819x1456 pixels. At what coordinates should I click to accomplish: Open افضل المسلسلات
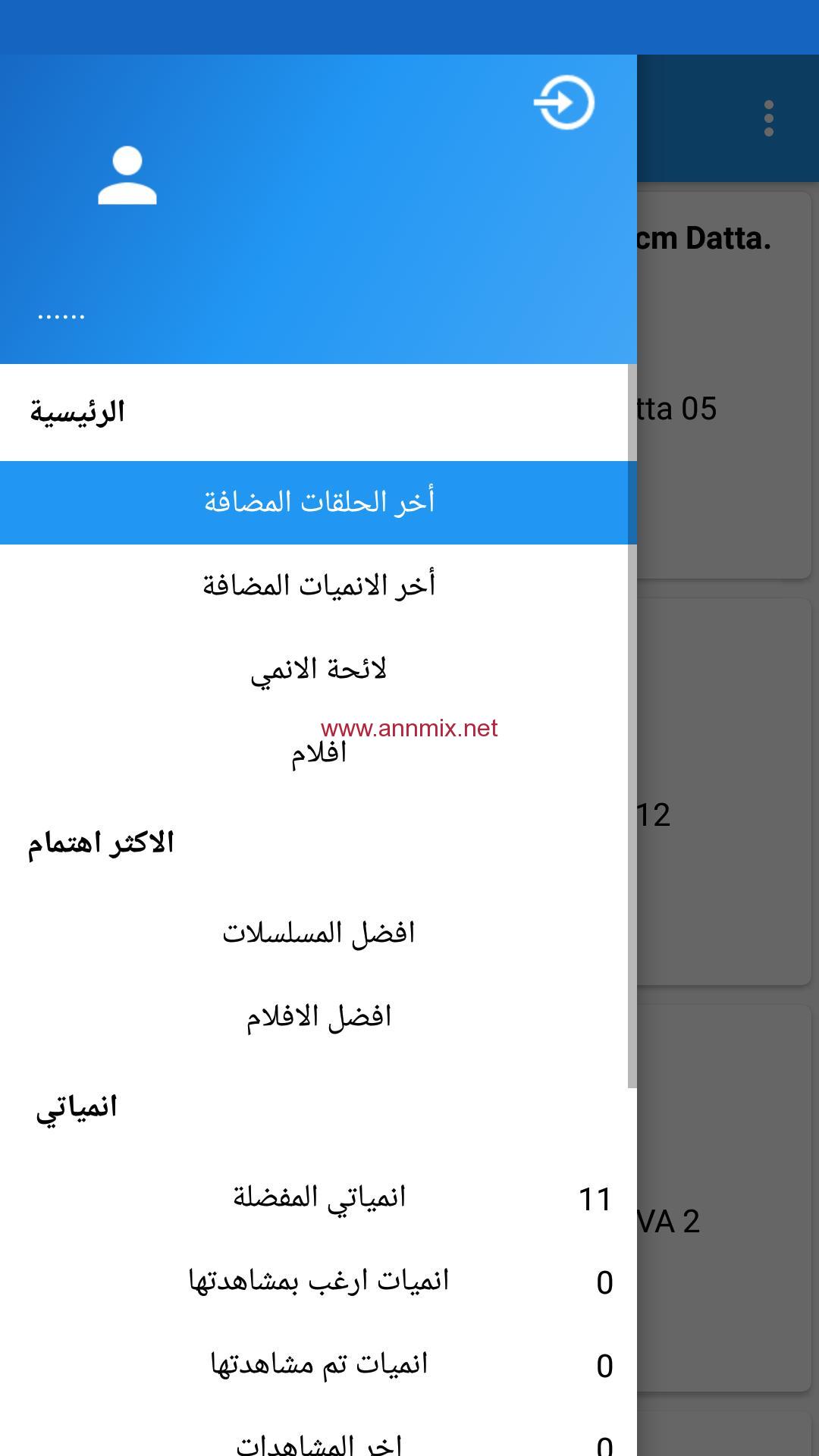click(x=318, y=933)
